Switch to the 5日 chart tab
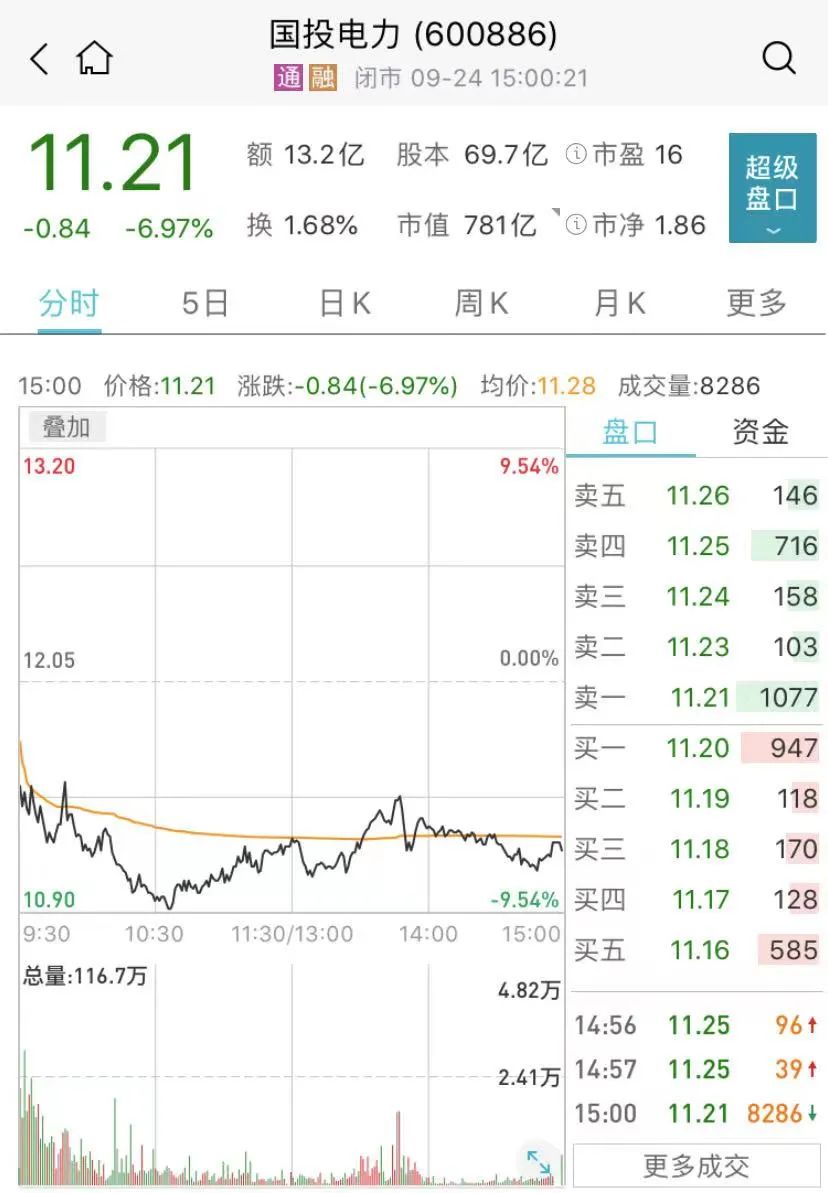This screenshot has width=828, height=1193. [x=205, y=303]
